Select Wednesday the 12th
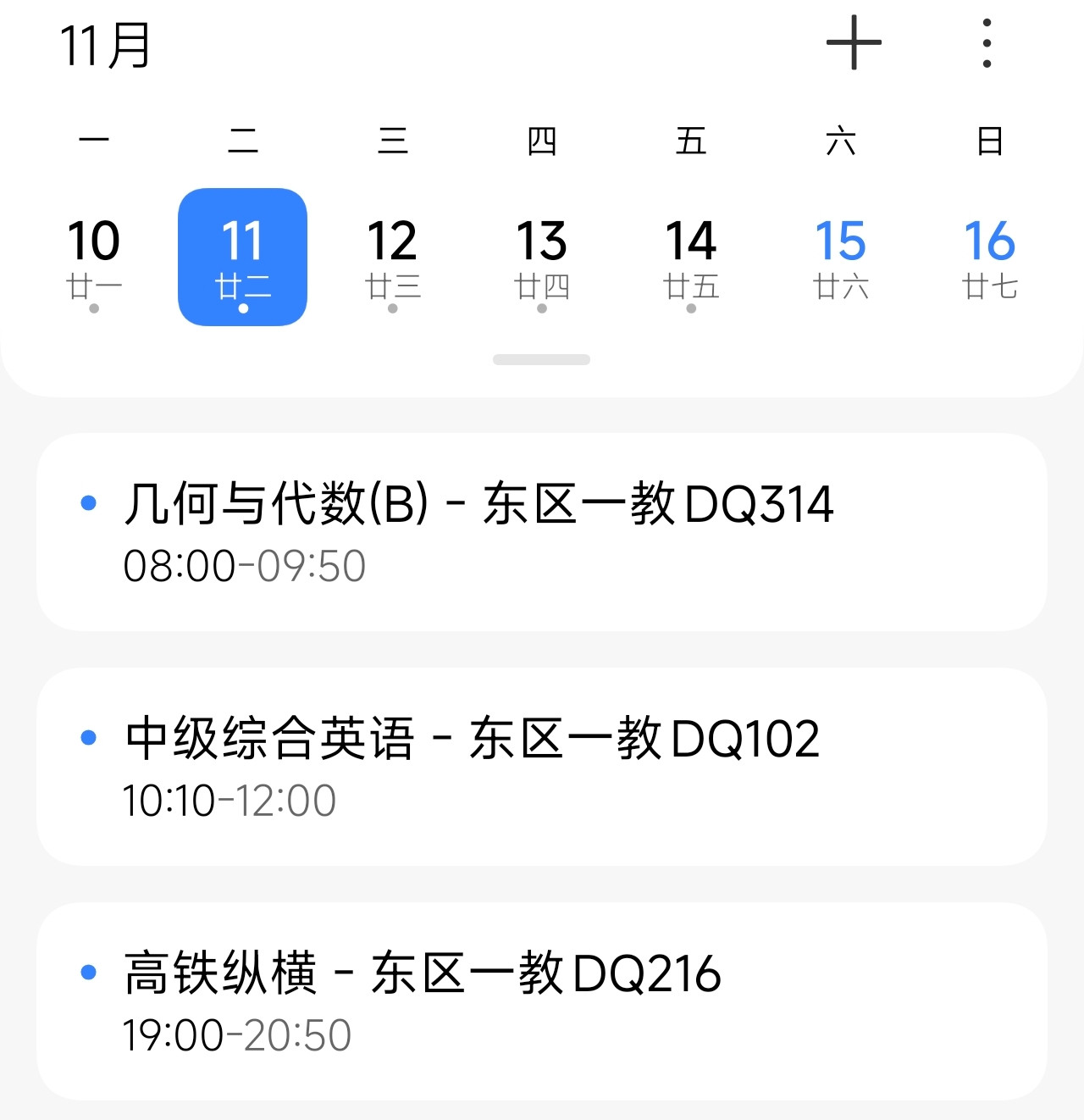This screenshot has width=1084, height=1120. tap(392, 258)
